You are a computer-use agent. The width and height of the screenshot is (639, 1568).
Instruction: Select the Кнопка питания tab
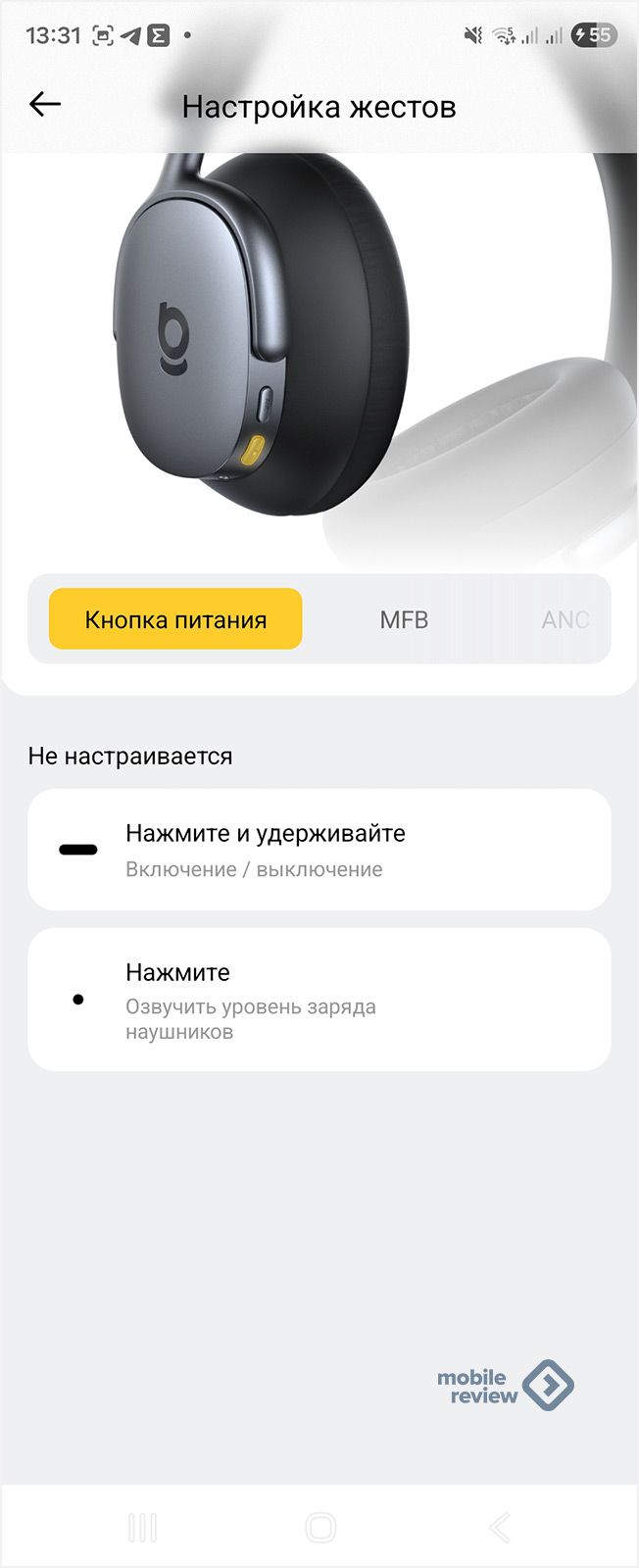point(175,619)
